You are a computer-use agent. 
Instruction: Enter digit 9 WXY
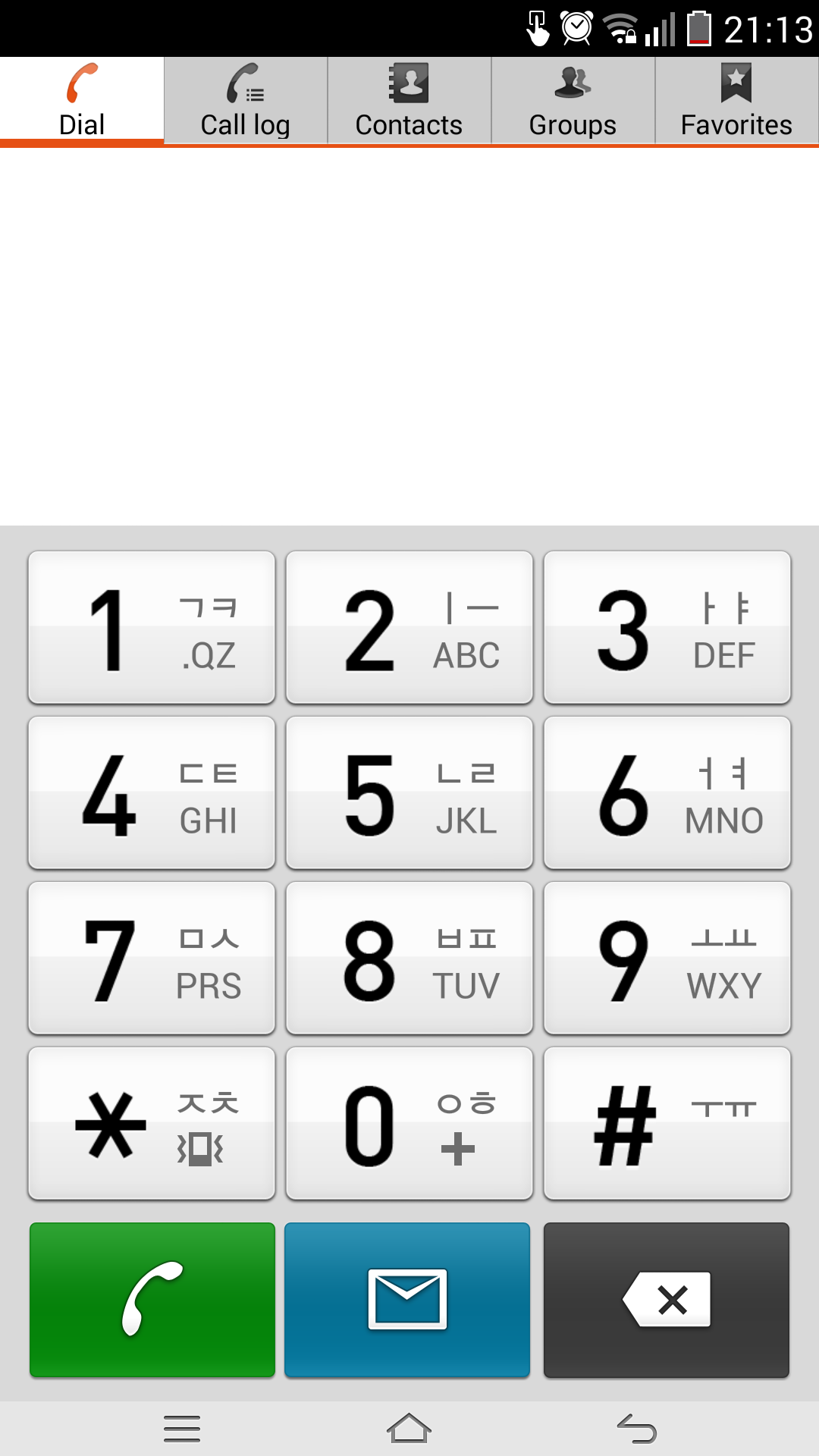(x=667, y=959)
